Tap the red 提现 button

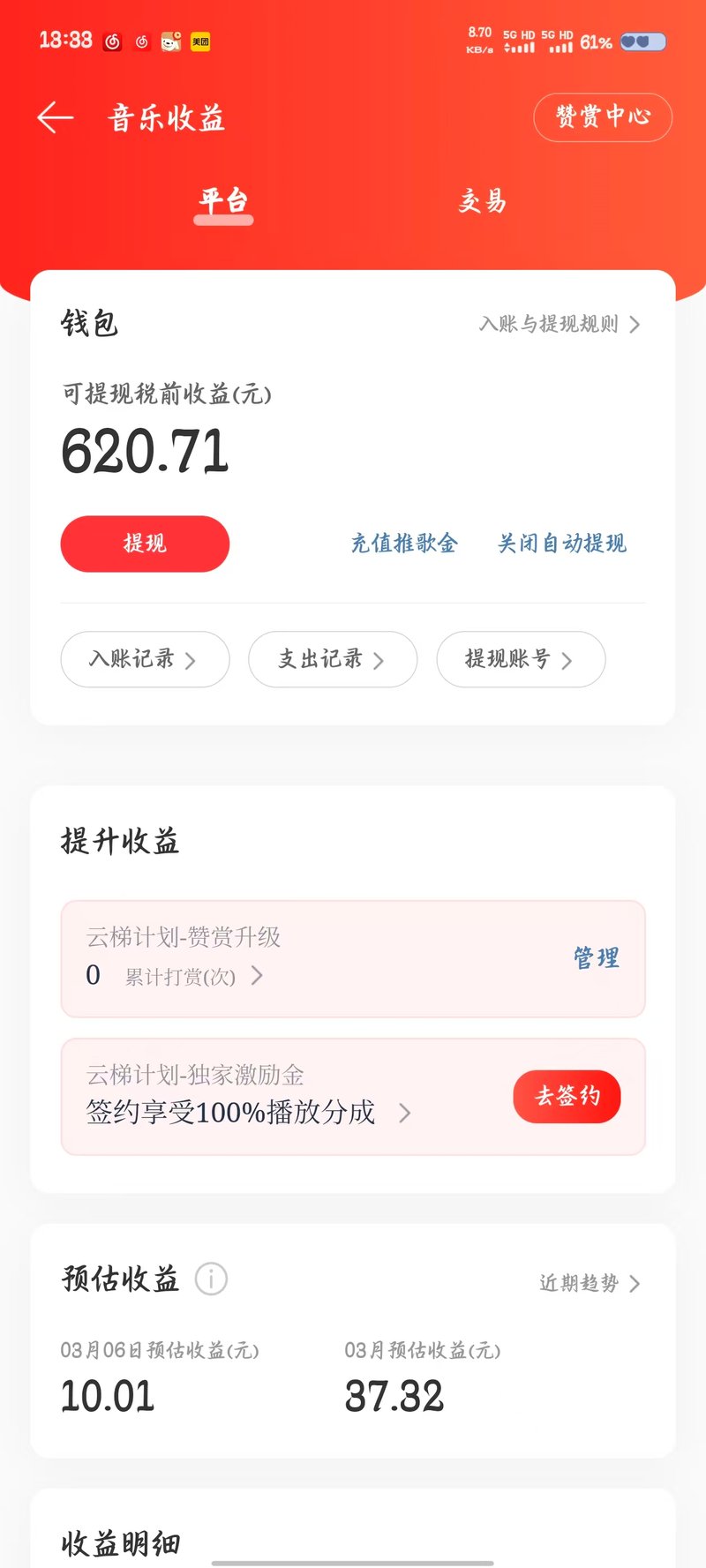tap(145, 544)
